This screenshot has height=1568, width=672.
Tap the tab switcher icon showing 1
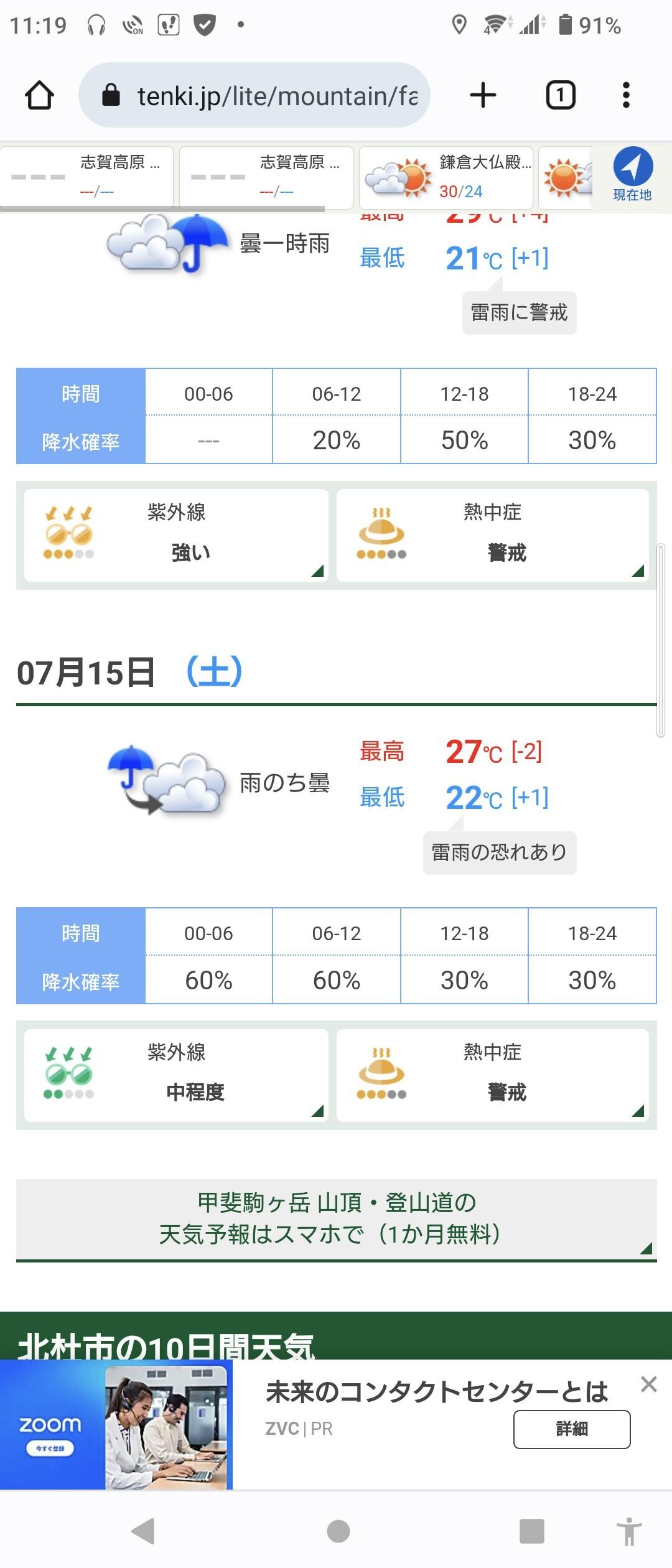click(x=560, y=95)
